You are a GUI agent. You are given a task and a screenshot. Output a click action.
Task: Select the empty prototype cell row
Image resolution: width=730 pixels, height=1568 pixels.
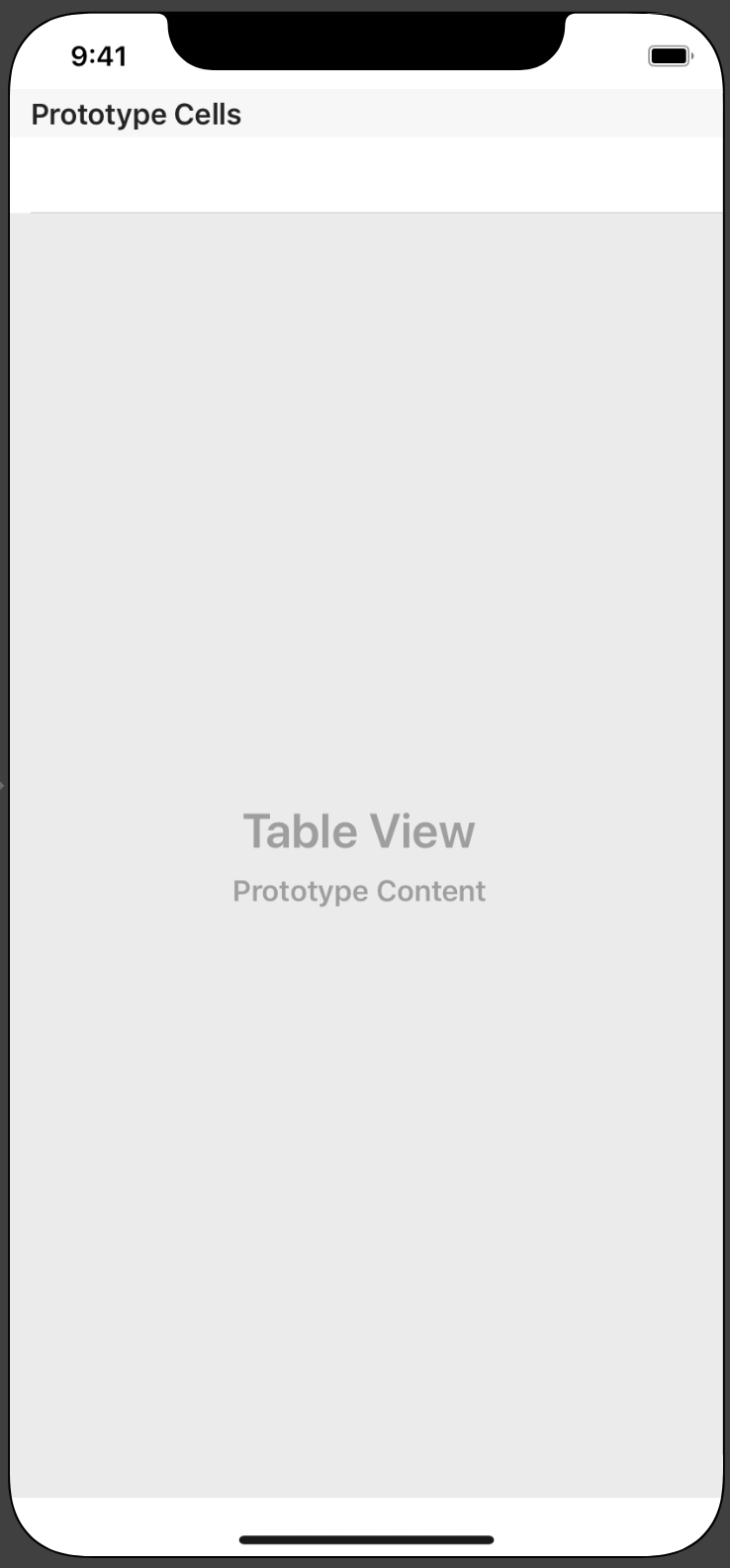(x=365, y=175)
